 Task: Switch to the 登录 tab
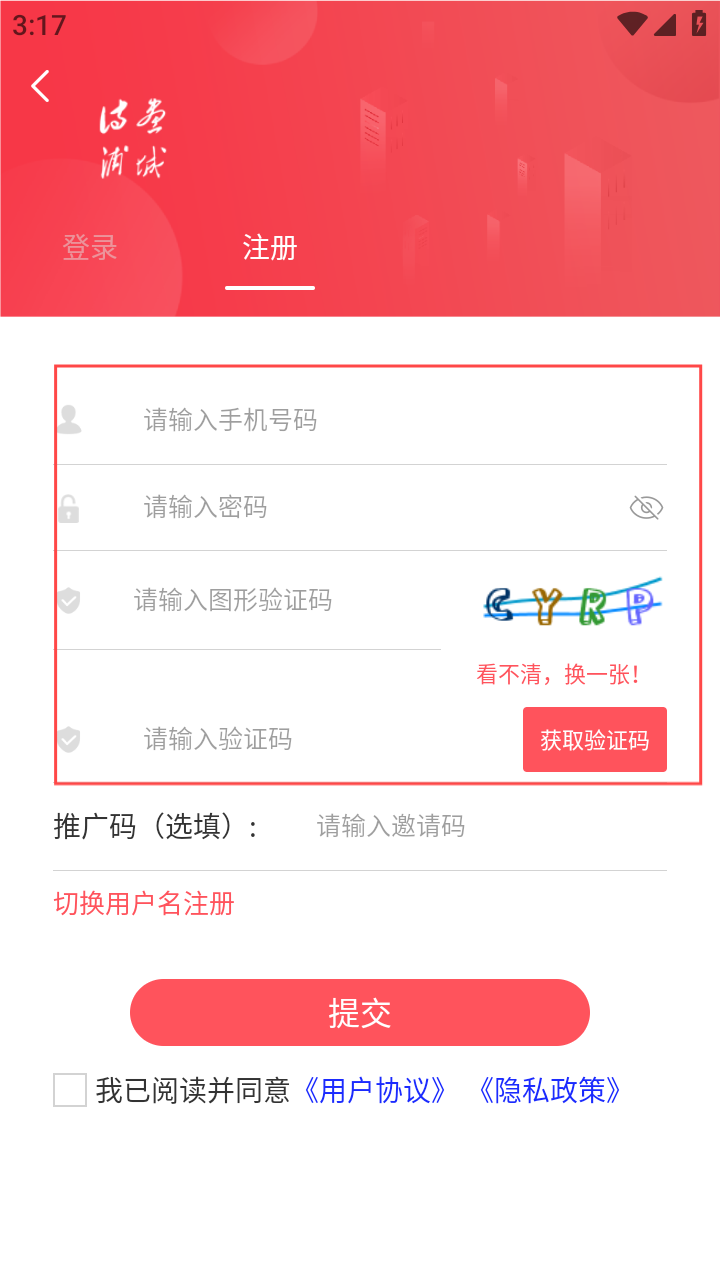click(90, 247)
